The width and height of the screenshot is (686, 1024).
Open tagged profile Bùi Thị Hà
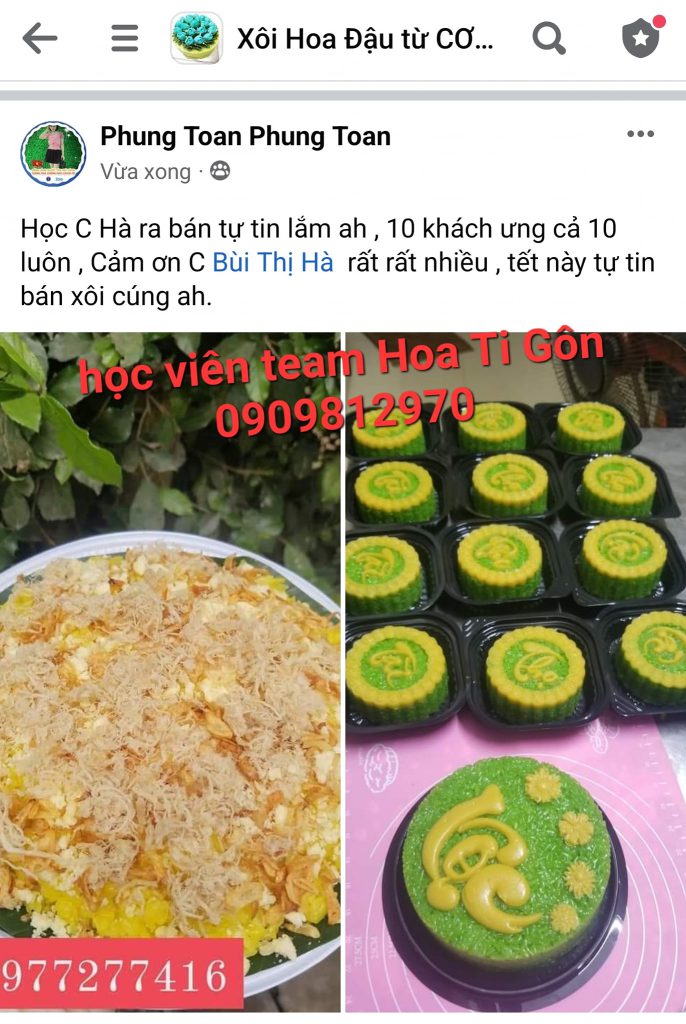click(273, 263)
